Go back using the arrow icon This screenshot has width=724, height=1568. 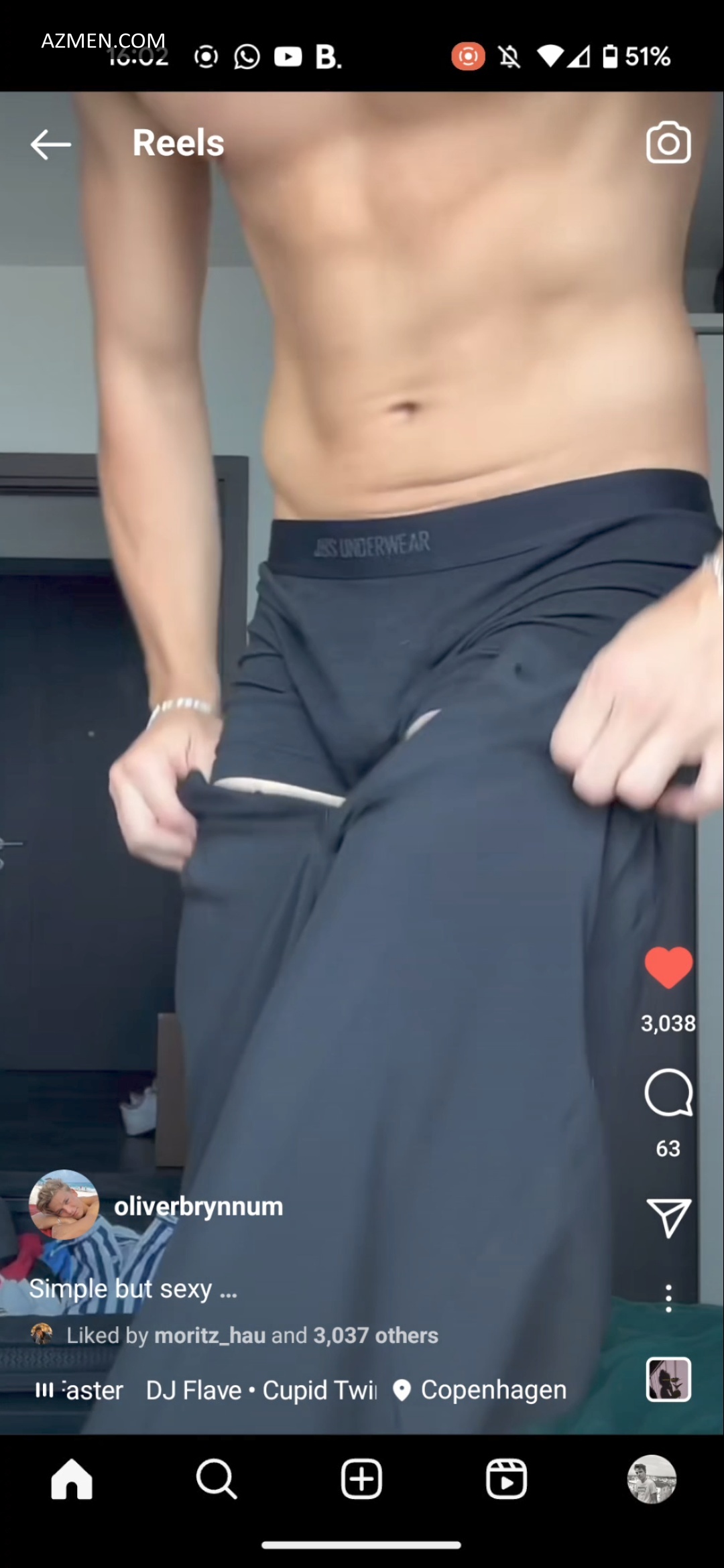pyautogui.click(x=51, y=144)
